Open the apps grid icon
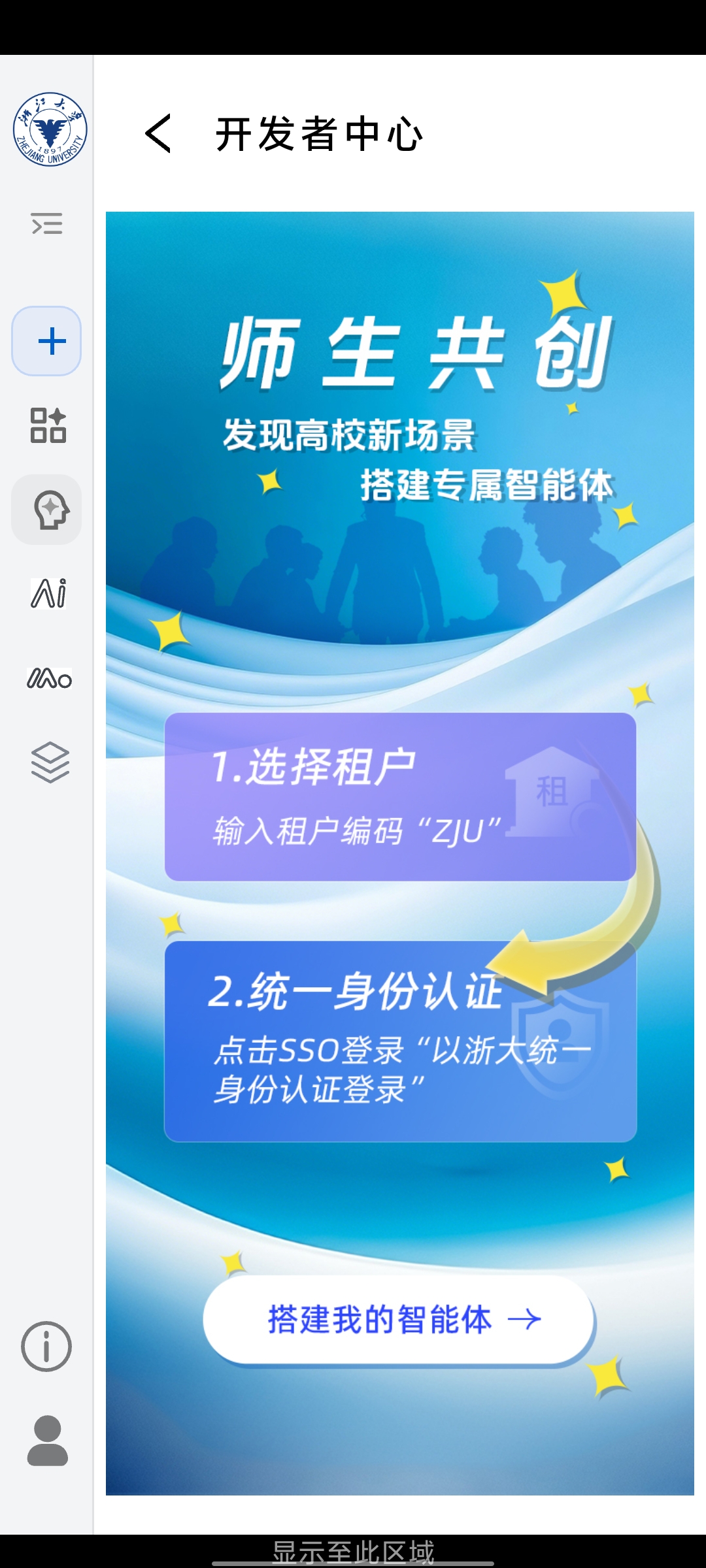The width and height of the screenshot is (706, 1568). tap(48, 425)
